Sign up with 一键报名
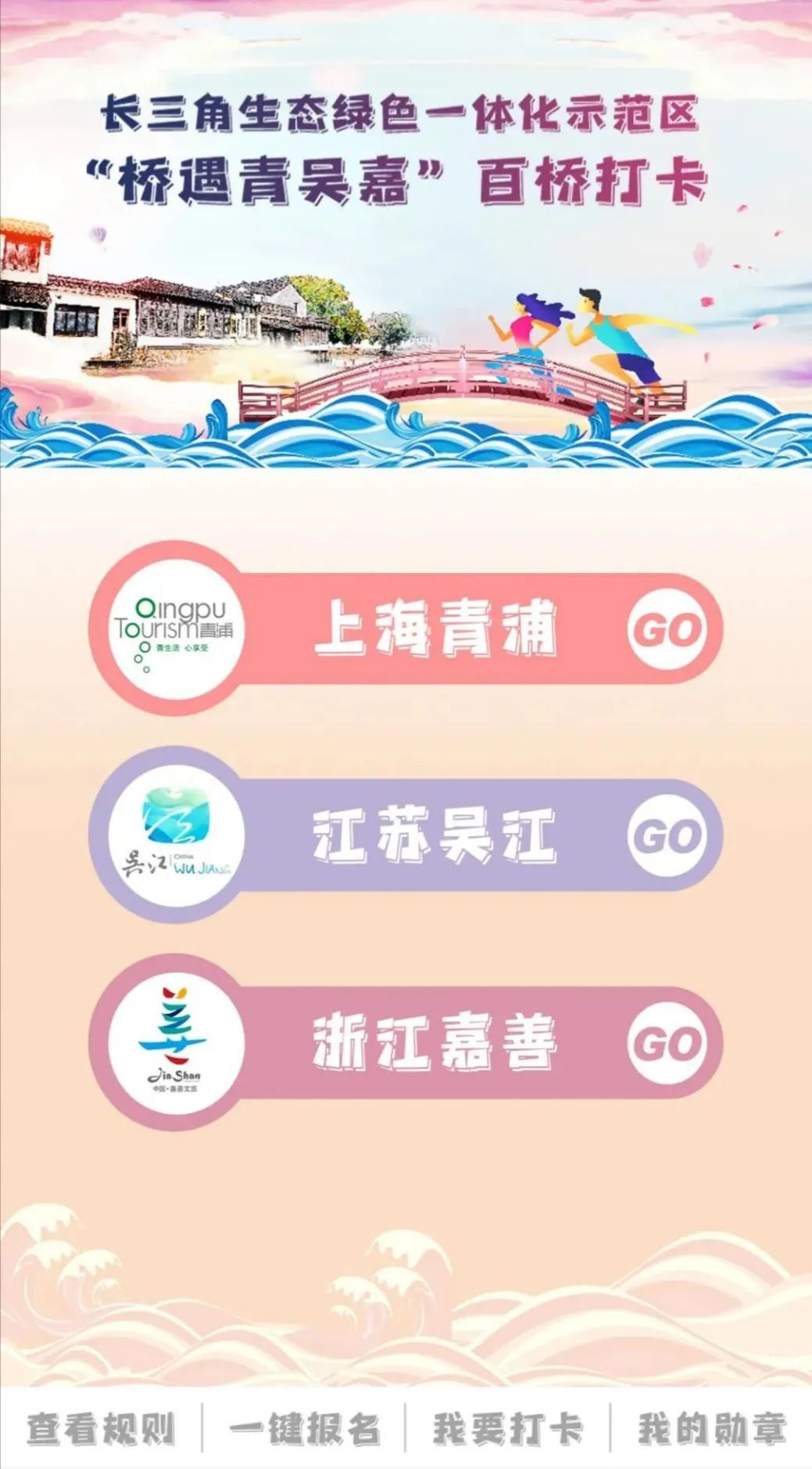The width and height of the screenshot is (812, 1469). [x=304, y=1429]
